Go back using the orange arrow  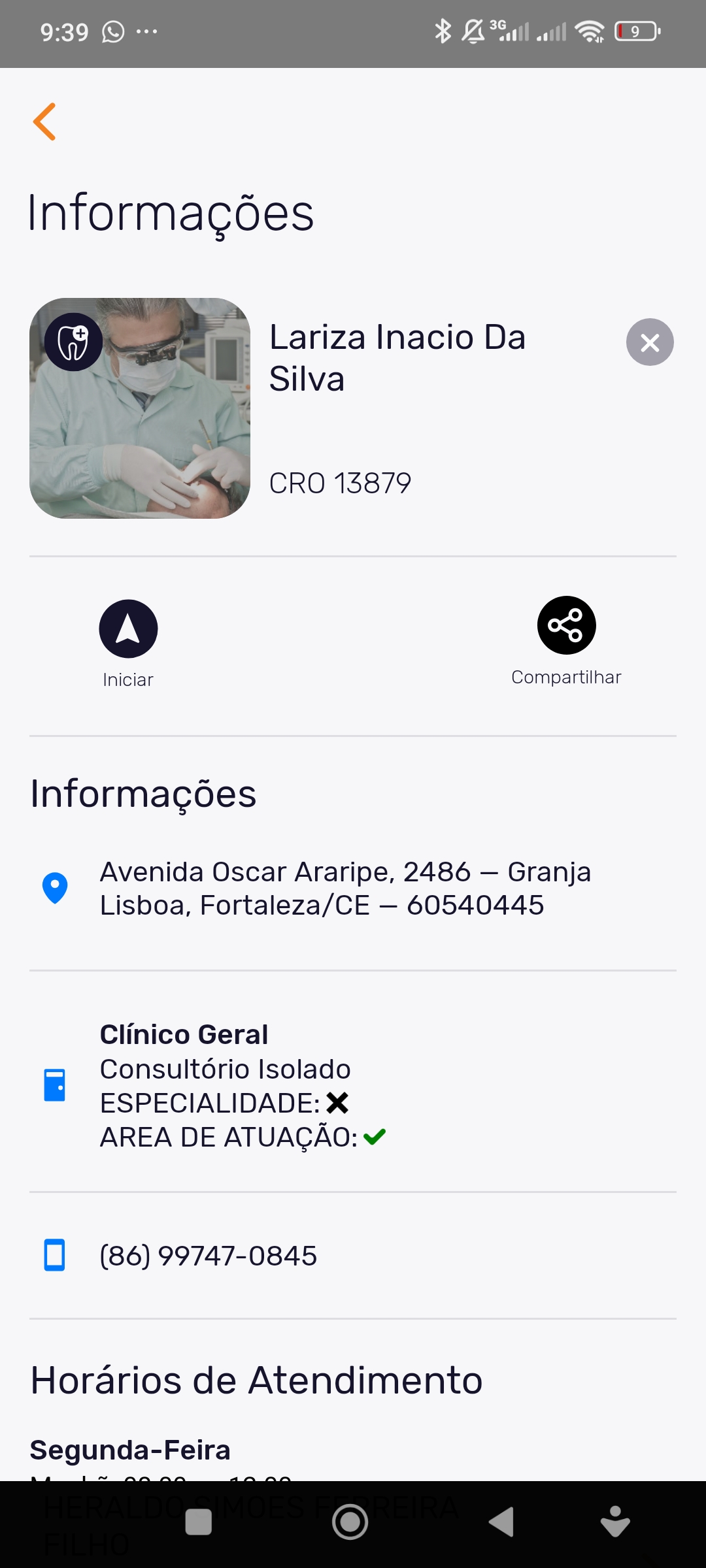45,122
